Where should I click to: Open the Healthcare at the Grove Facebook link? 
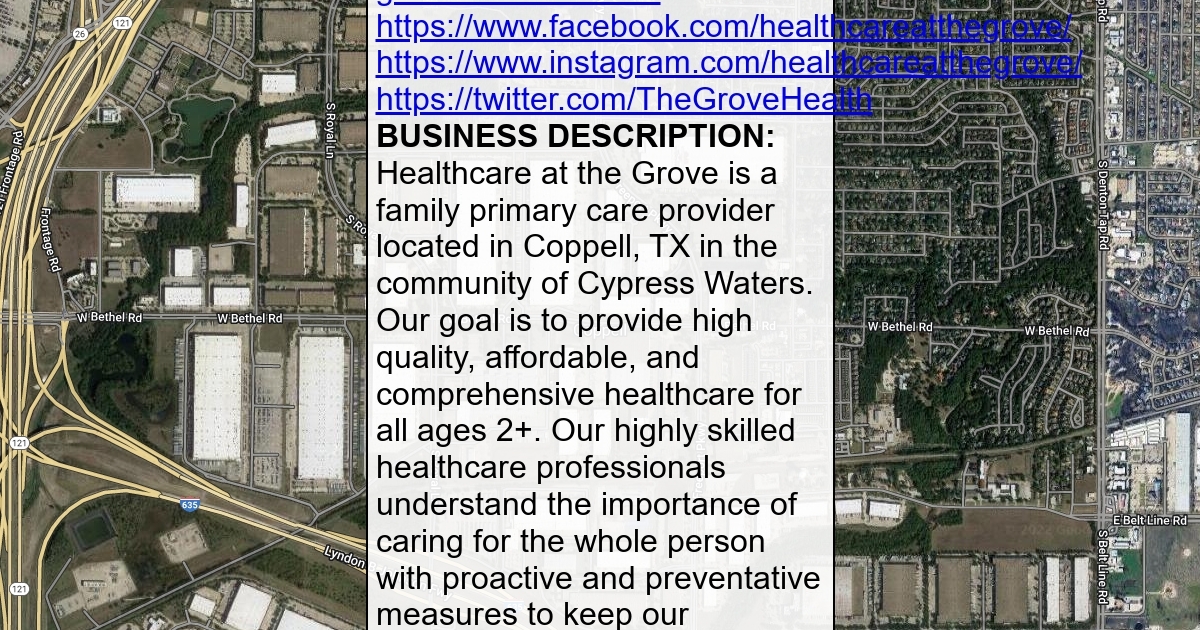point(723,27)
